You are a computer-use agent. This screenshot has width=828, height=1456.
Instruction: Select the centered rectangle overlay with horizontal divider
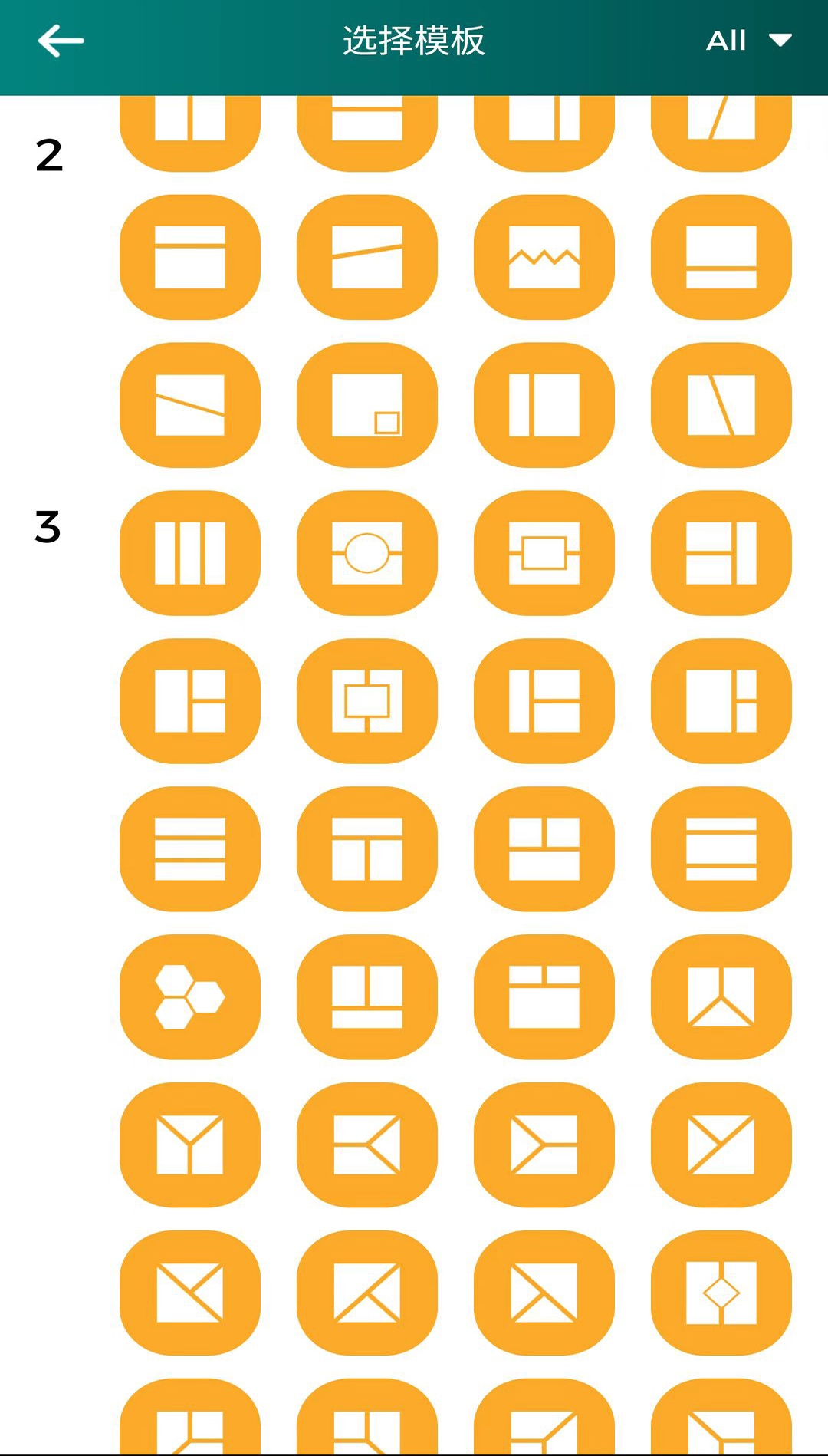click(x=544, y=553)
